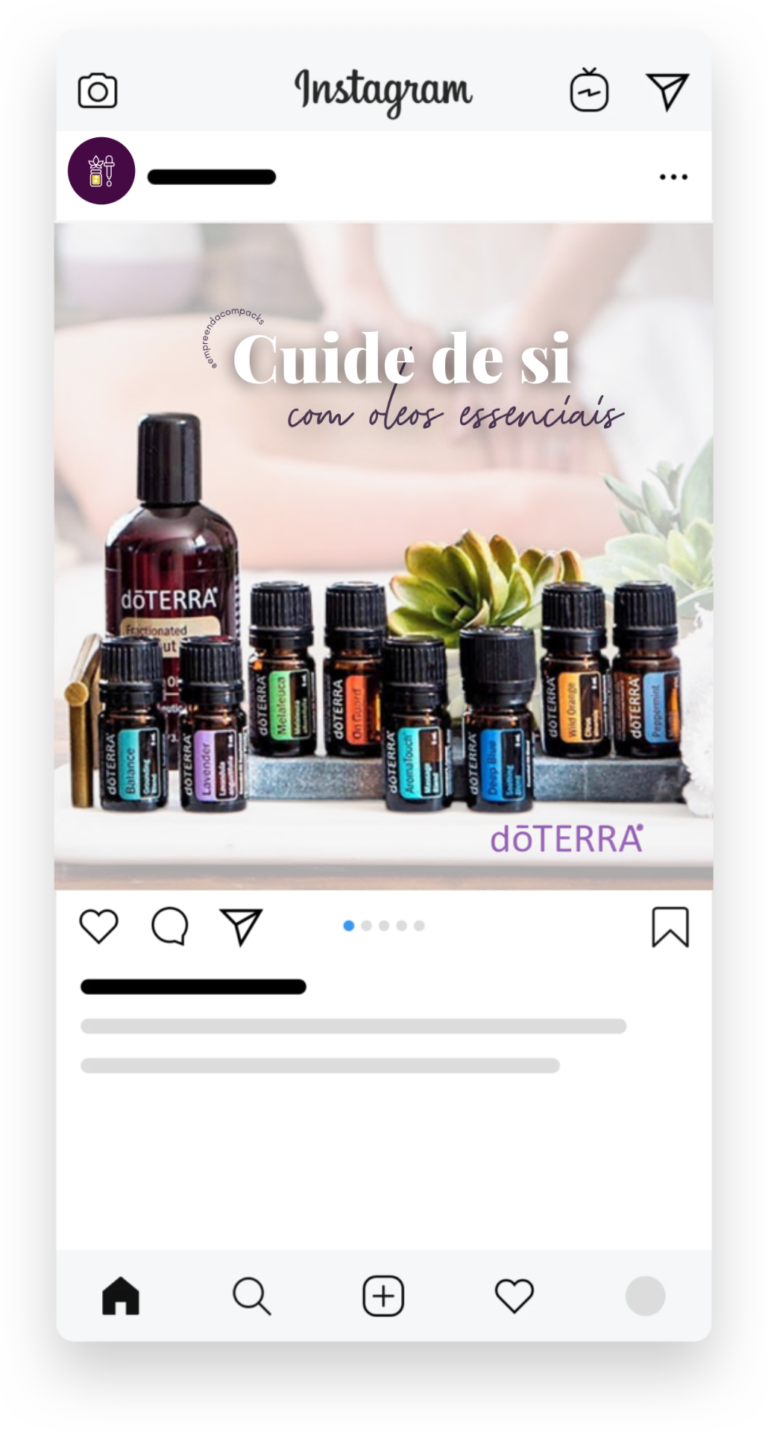Open the camera from the top-left icon
Image resolution: width=768 pixels, height=1432 pixels.
[96, 89]
